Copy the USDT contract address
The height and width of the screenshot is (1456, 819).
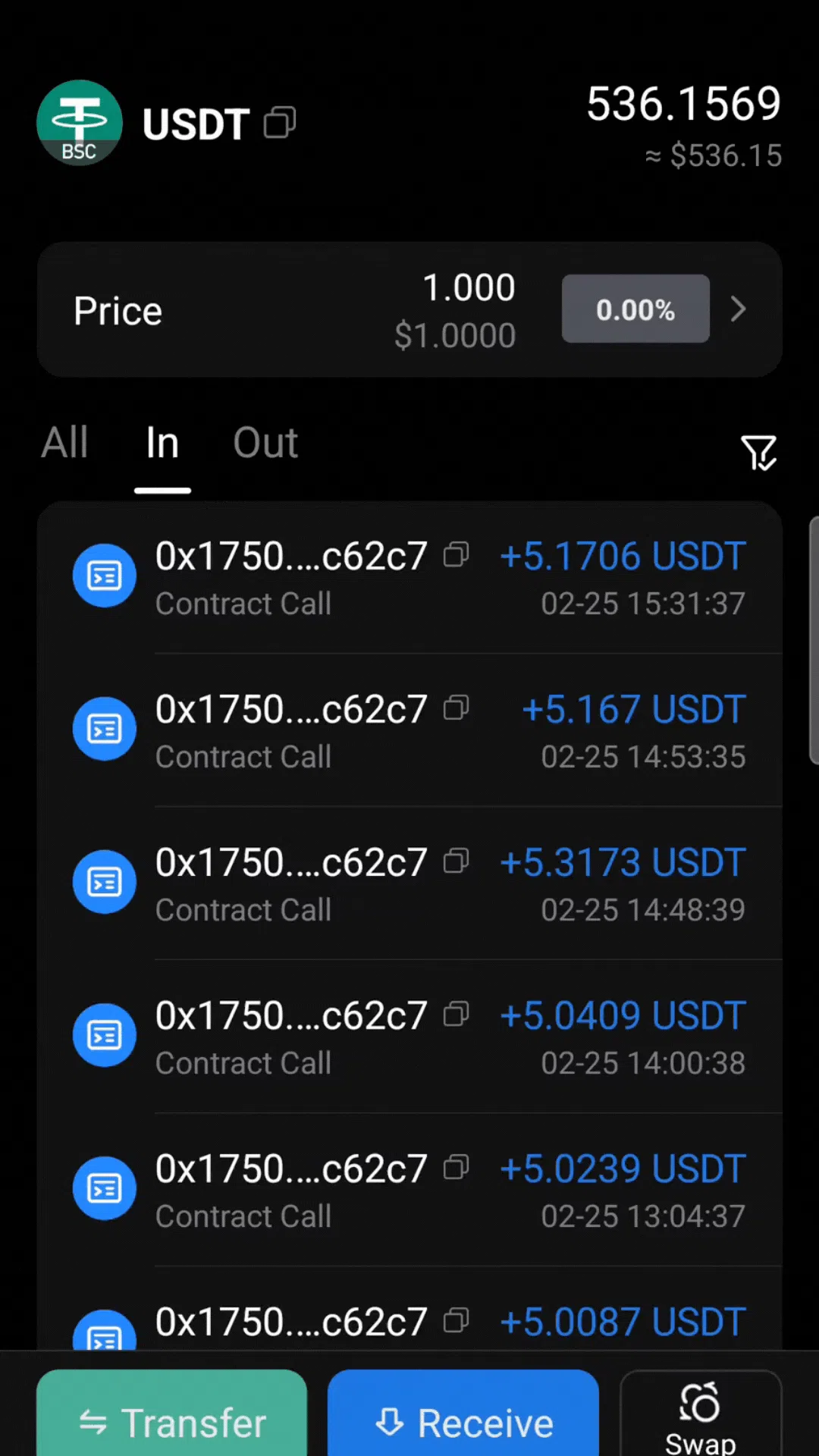pos(280,122)
